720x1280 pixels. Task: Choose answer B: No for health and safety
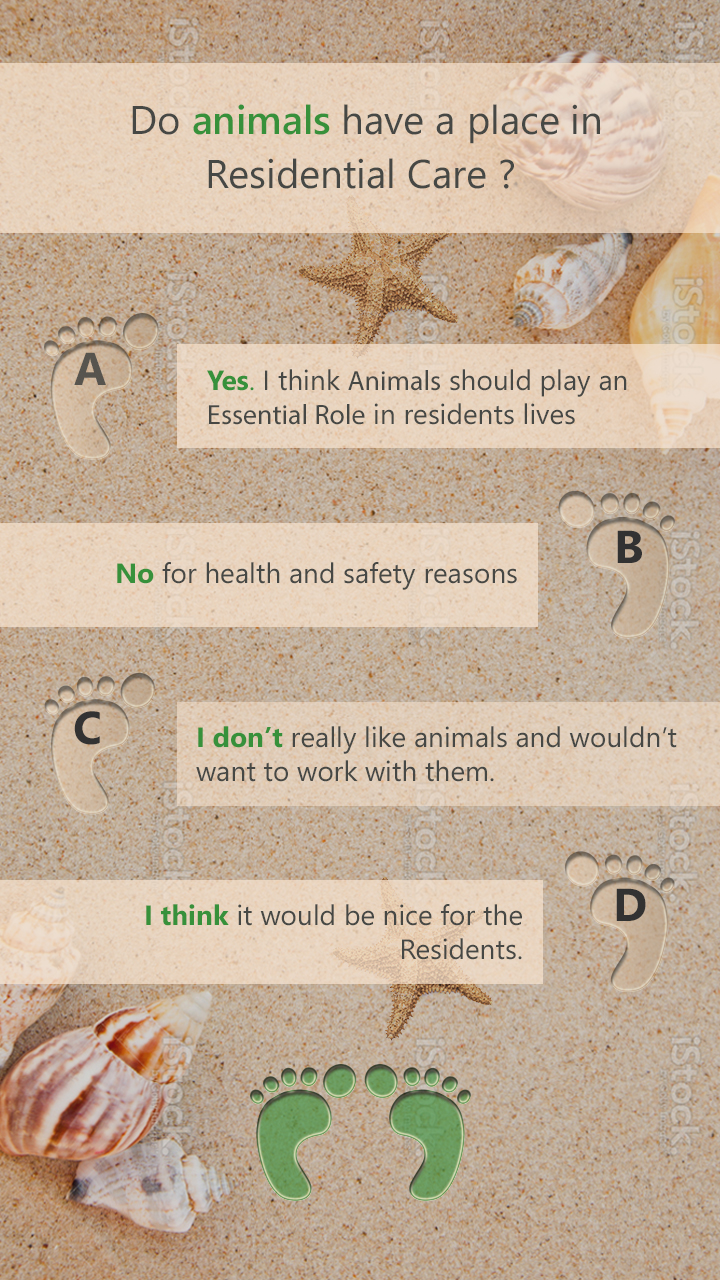(268, 574)
